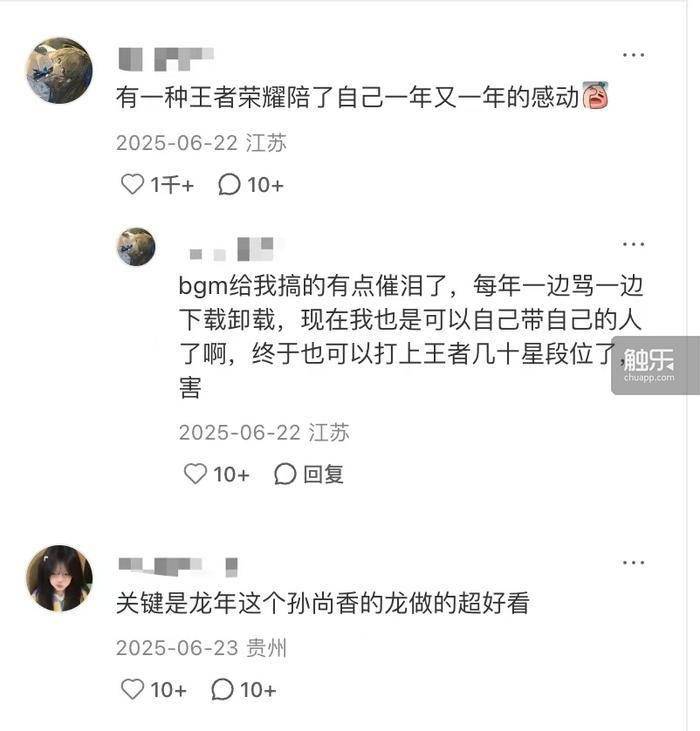
Task: Like the comment about 王者荣耀陪了自己一年又一年
Action: (133, 185)
